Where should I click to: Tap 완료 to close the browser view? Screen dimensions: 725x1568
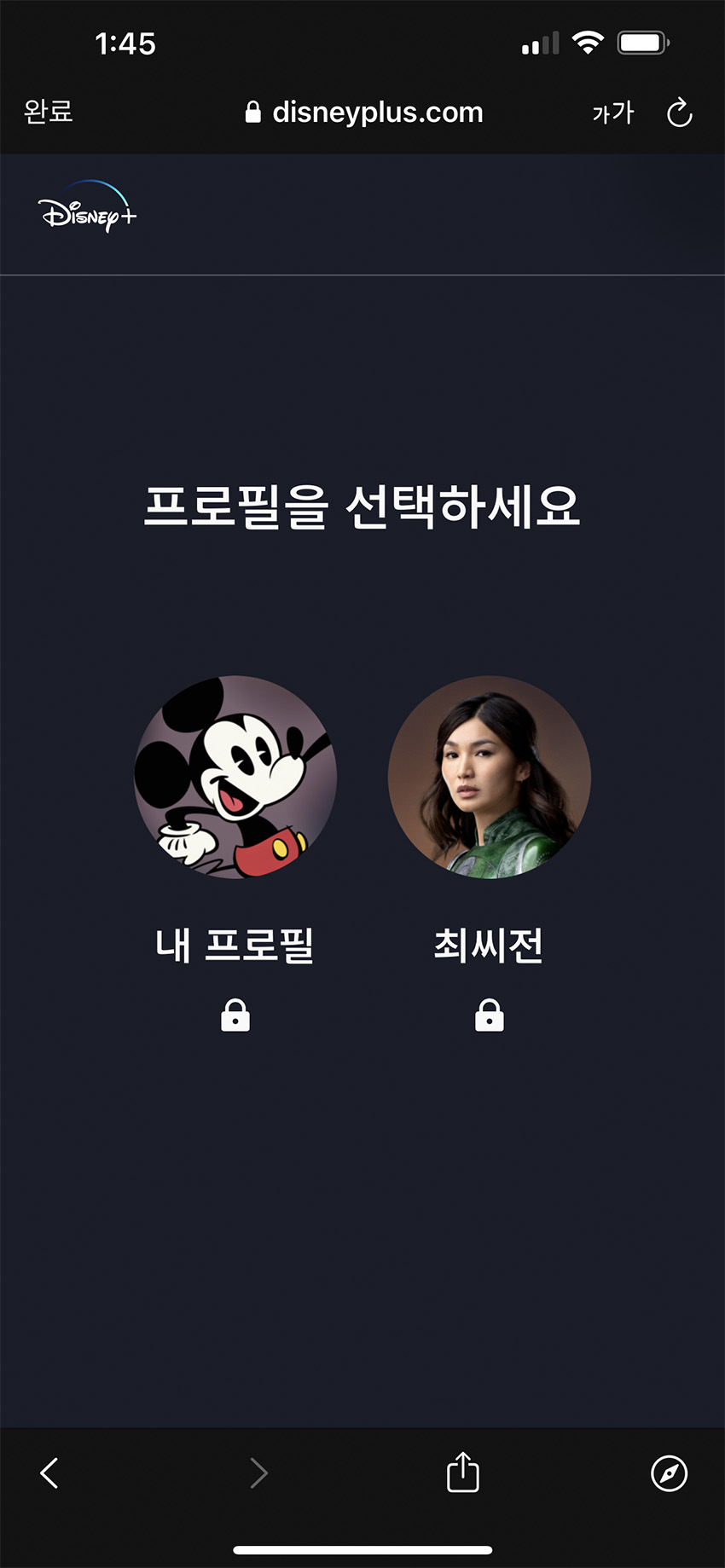coord(49,112)
